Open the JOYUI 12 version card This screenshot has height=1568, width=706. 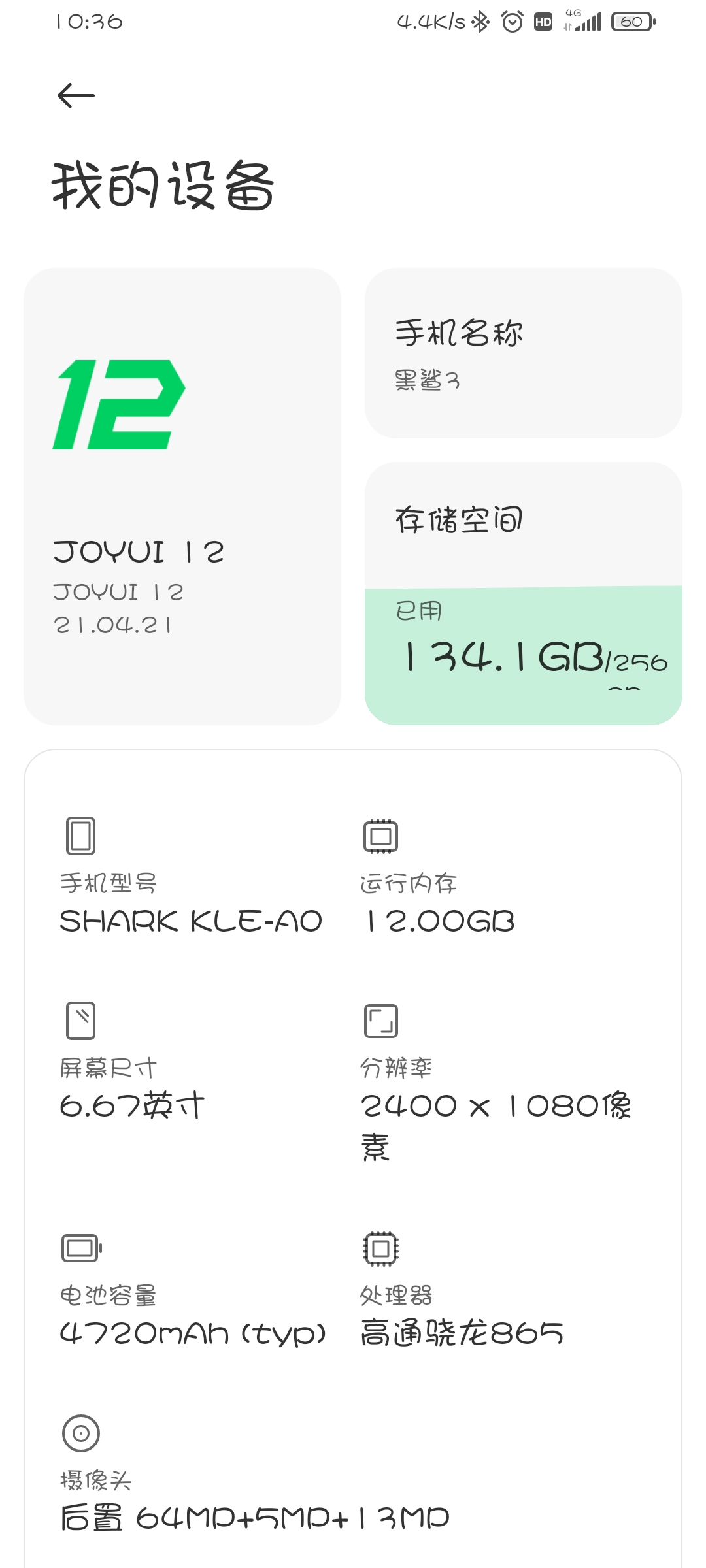[x=182, y=497]
